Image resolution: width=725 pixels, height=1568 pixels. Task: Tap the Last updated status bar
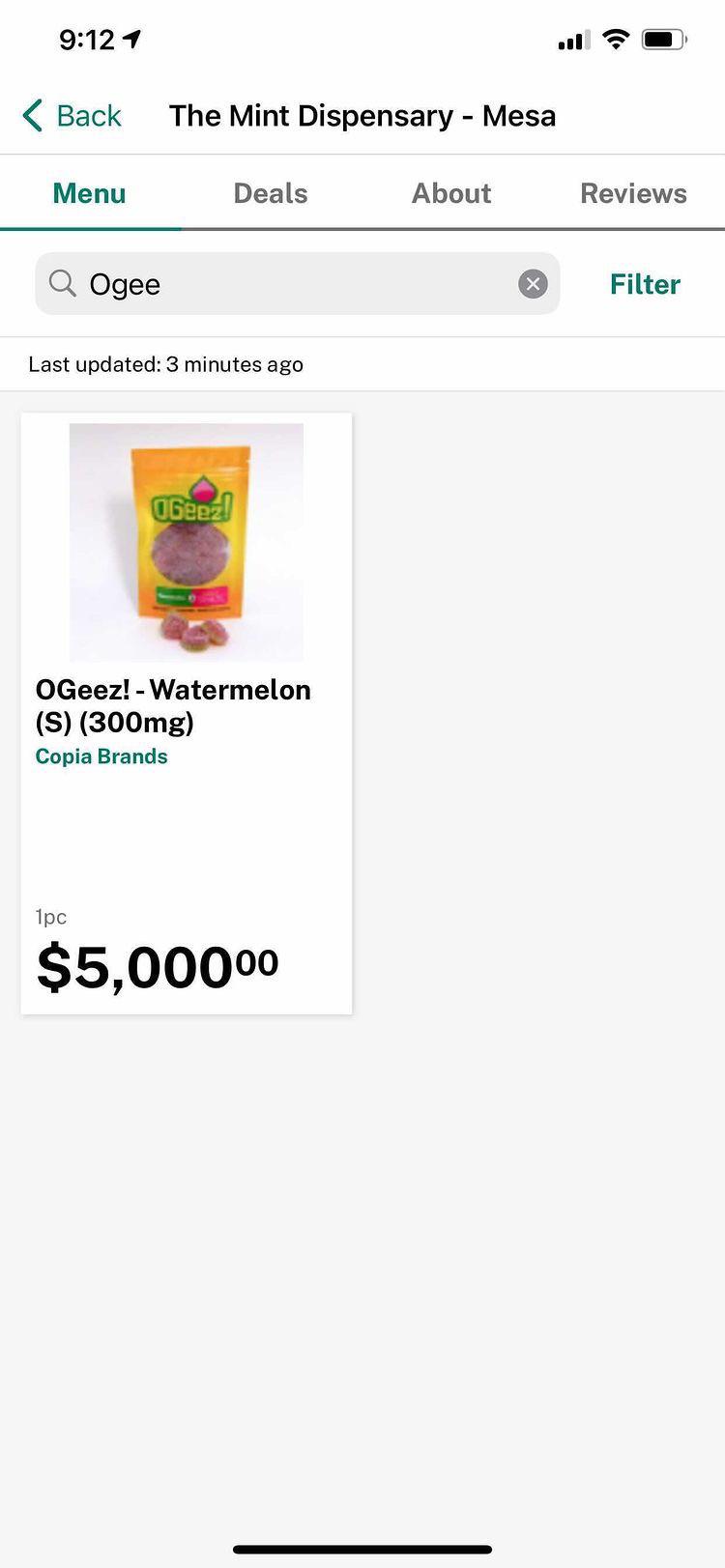pos(165,364)
